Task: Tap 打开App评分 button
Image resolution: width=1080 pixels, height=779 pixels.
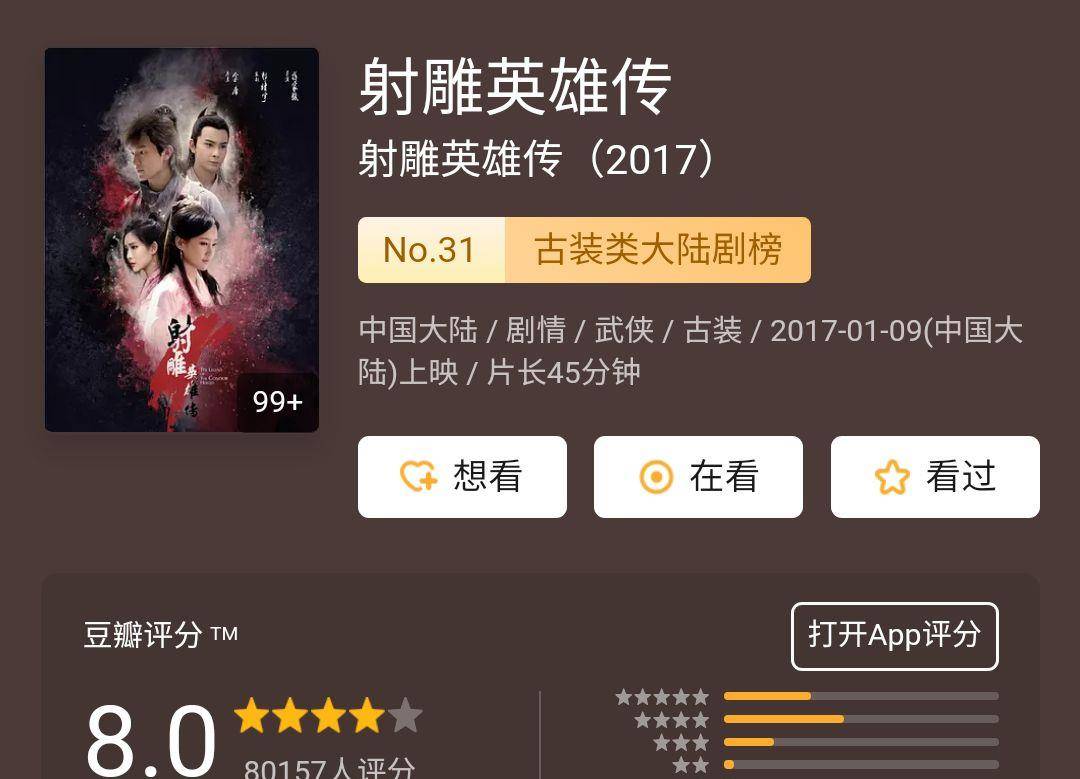Action: pyautogui.click(x=894, y=636)
